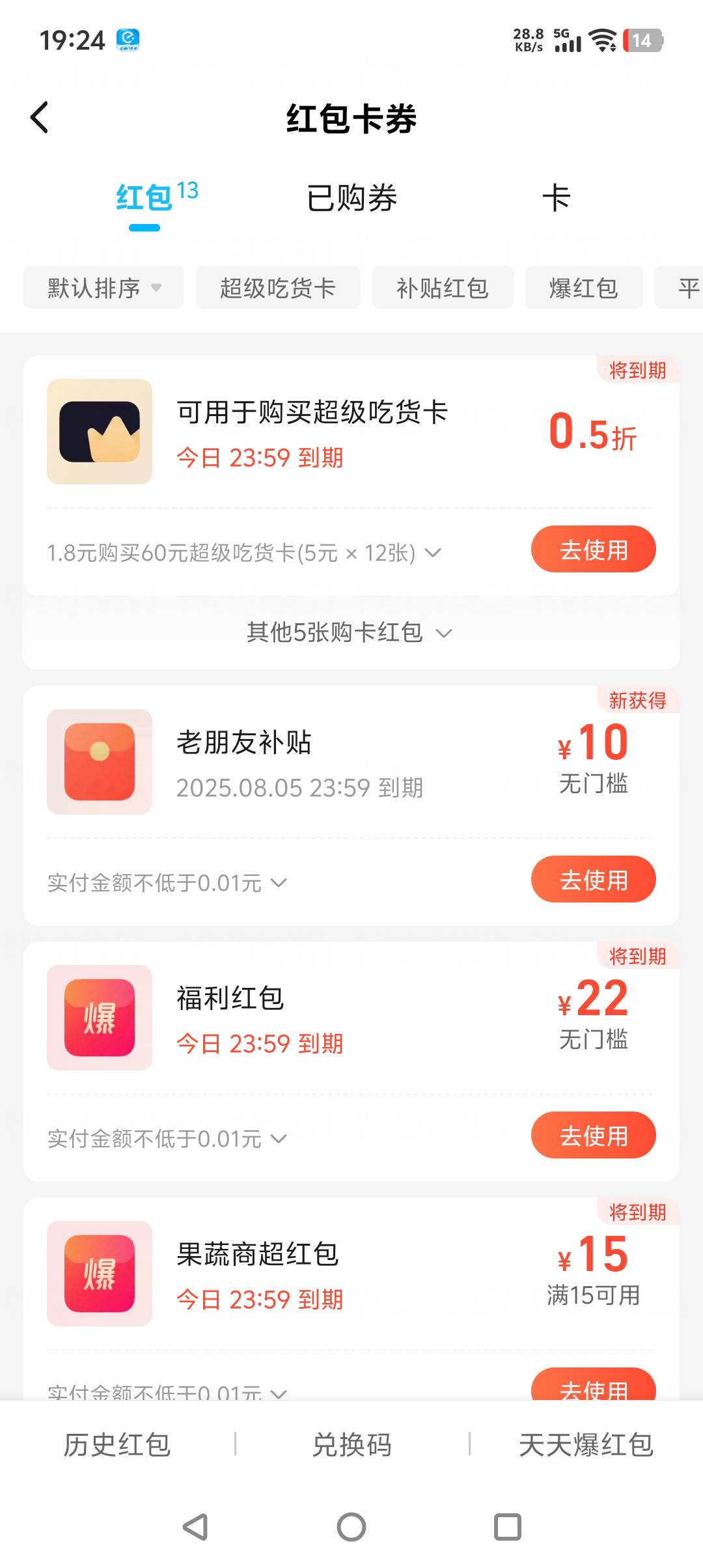Tap 去使用 on the 超级吃货卡 0.5折 coupon
This screenshot has width=703, height=1568.
tap(593, 550)
